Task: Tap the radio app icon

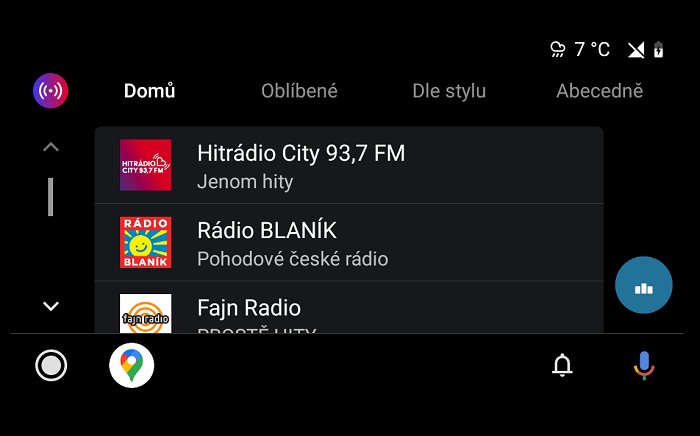Action: 50,91
